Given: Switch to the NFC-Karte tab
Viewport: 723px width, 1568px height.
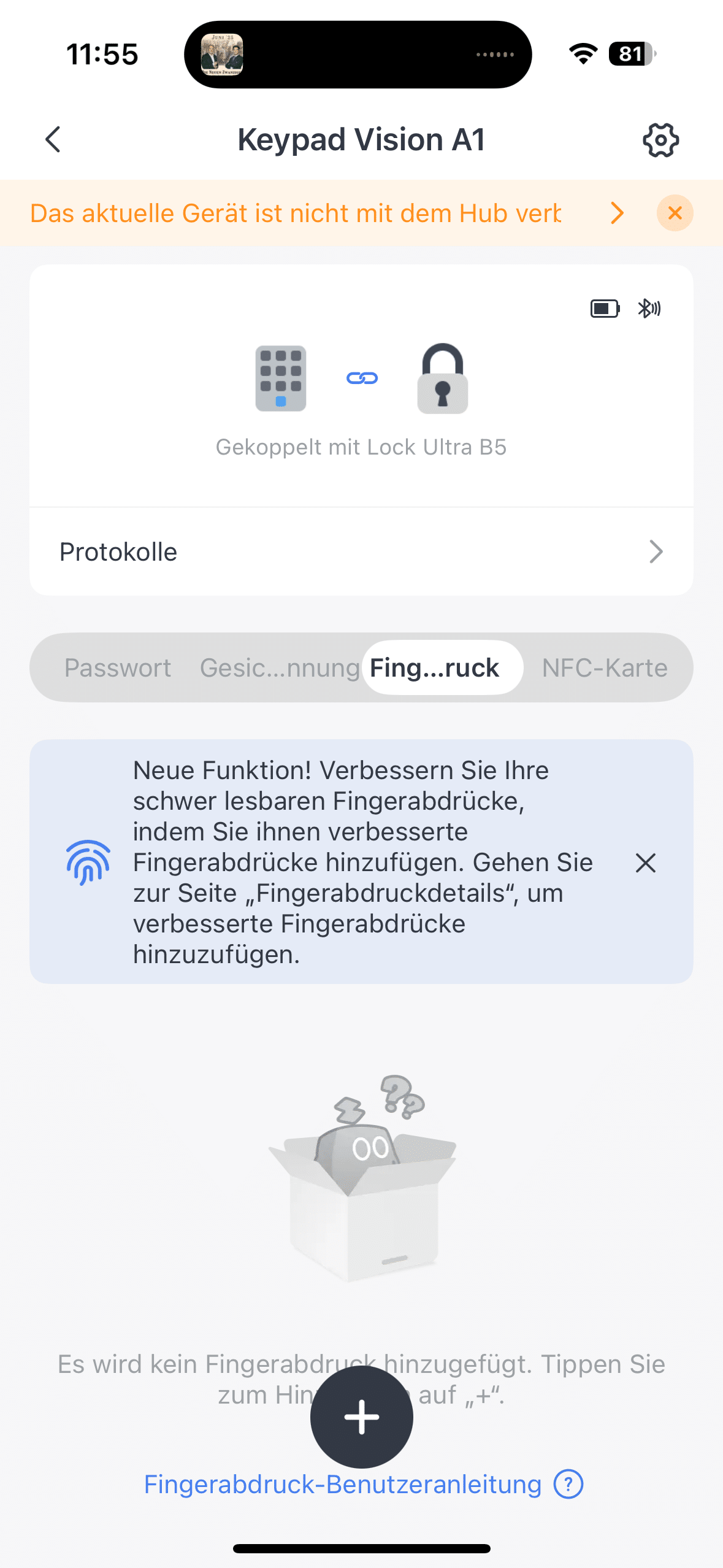Looking at the screenshot, I should tap(604, 667).
